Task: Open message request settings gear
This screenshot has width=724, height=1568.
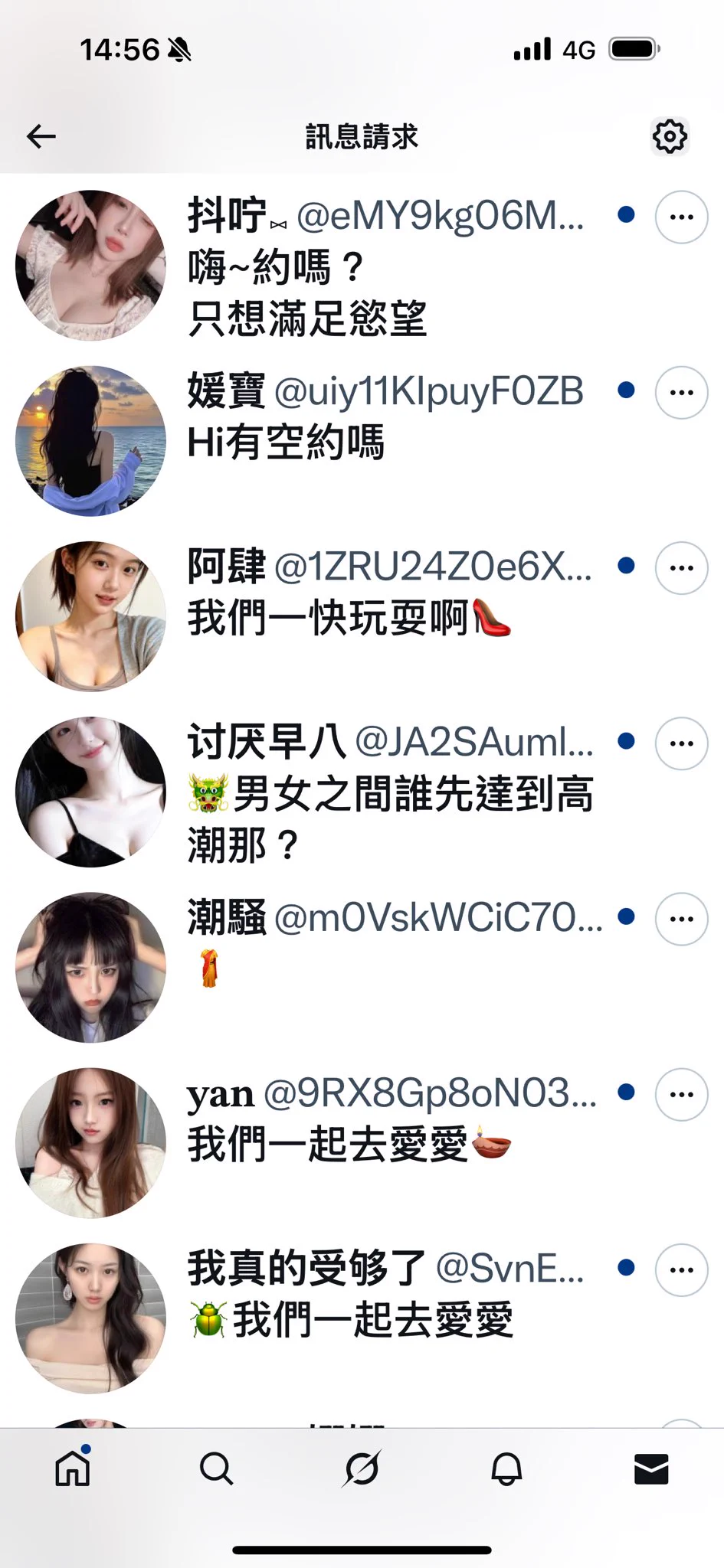Action: pos(670,136)
